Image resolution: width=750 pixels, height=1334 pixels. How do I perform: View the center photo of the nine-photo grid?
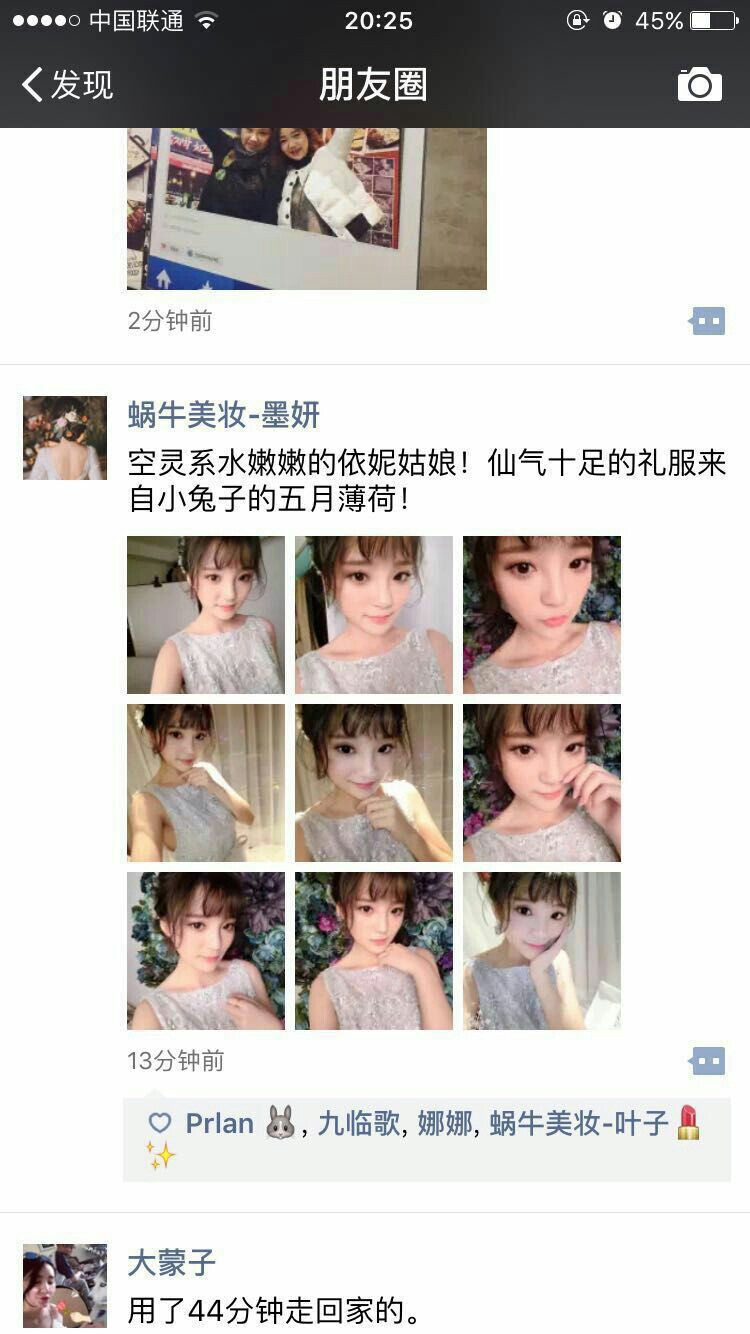click(374, 783)
